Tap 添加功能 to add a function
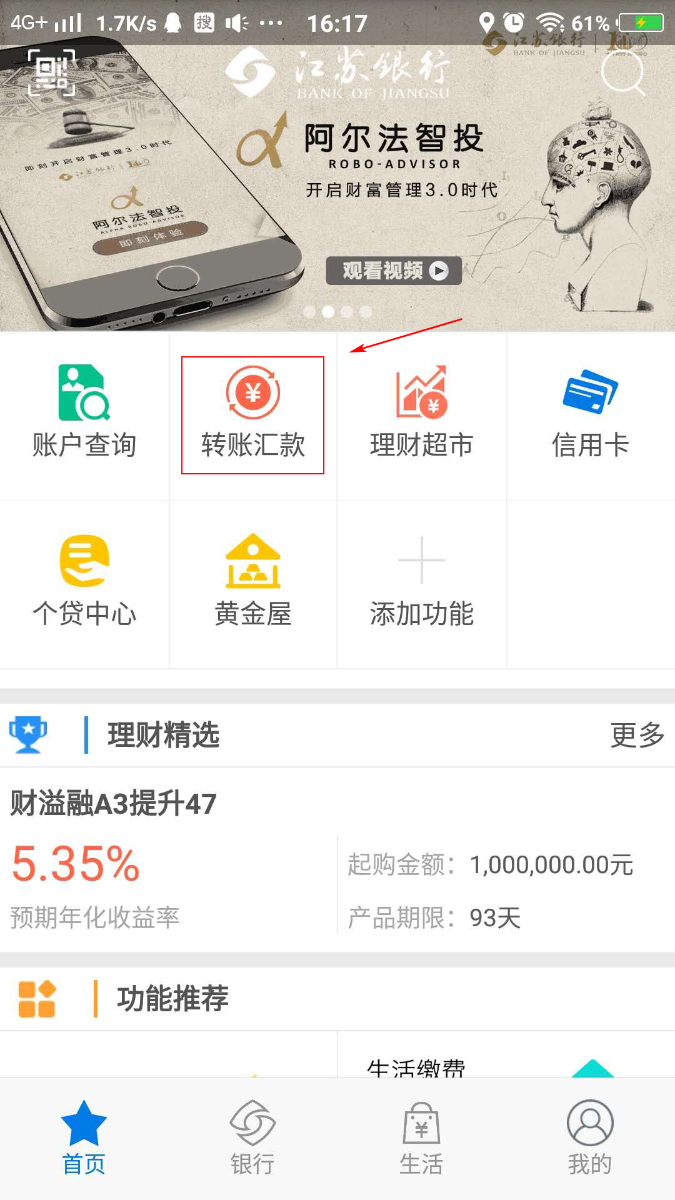Viewport: 675px width, 1200px height. 421,583
